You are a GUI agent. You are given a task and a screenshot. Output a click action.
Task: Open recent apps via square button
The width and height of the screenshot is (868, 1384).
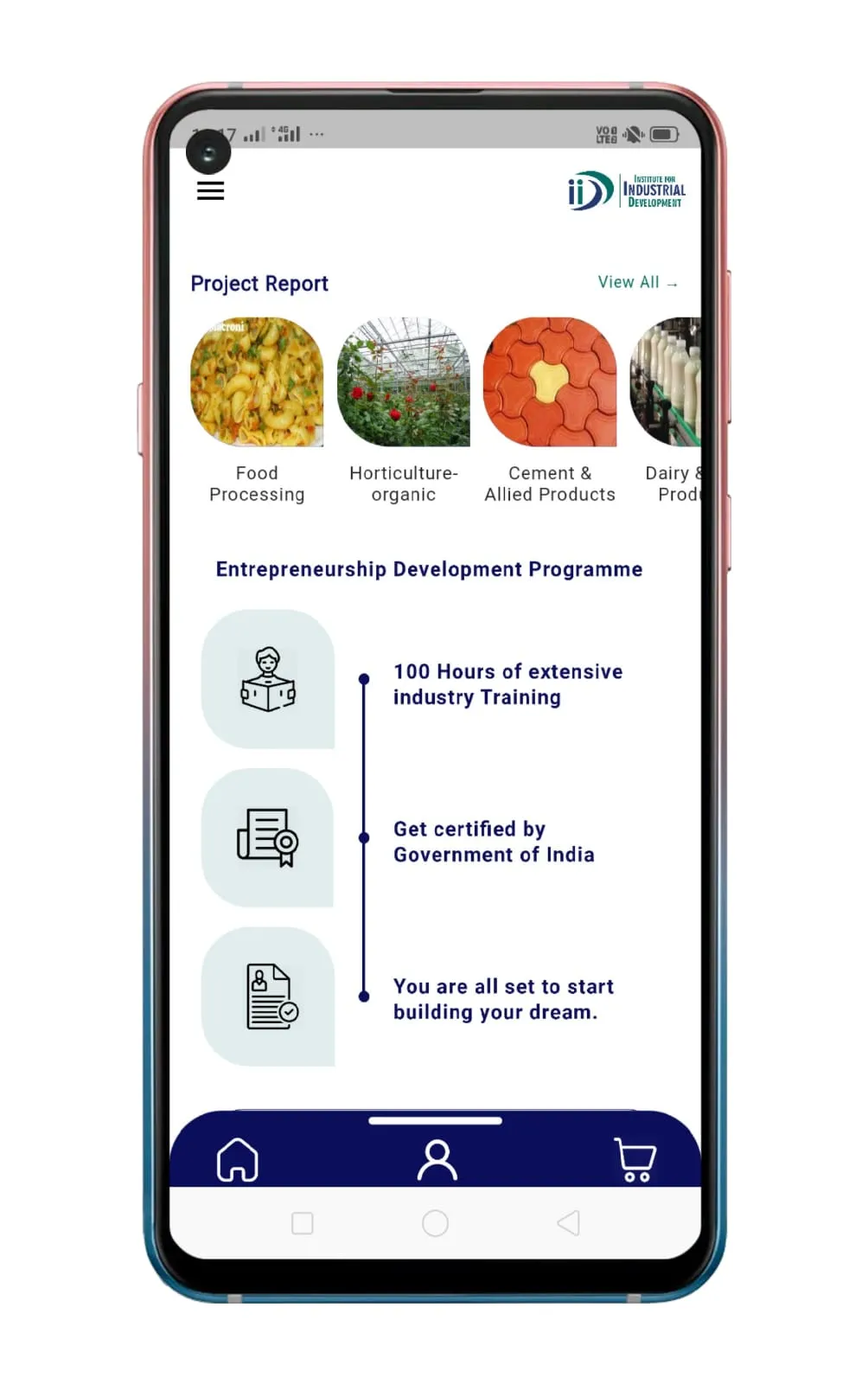tap(303, 1223)
